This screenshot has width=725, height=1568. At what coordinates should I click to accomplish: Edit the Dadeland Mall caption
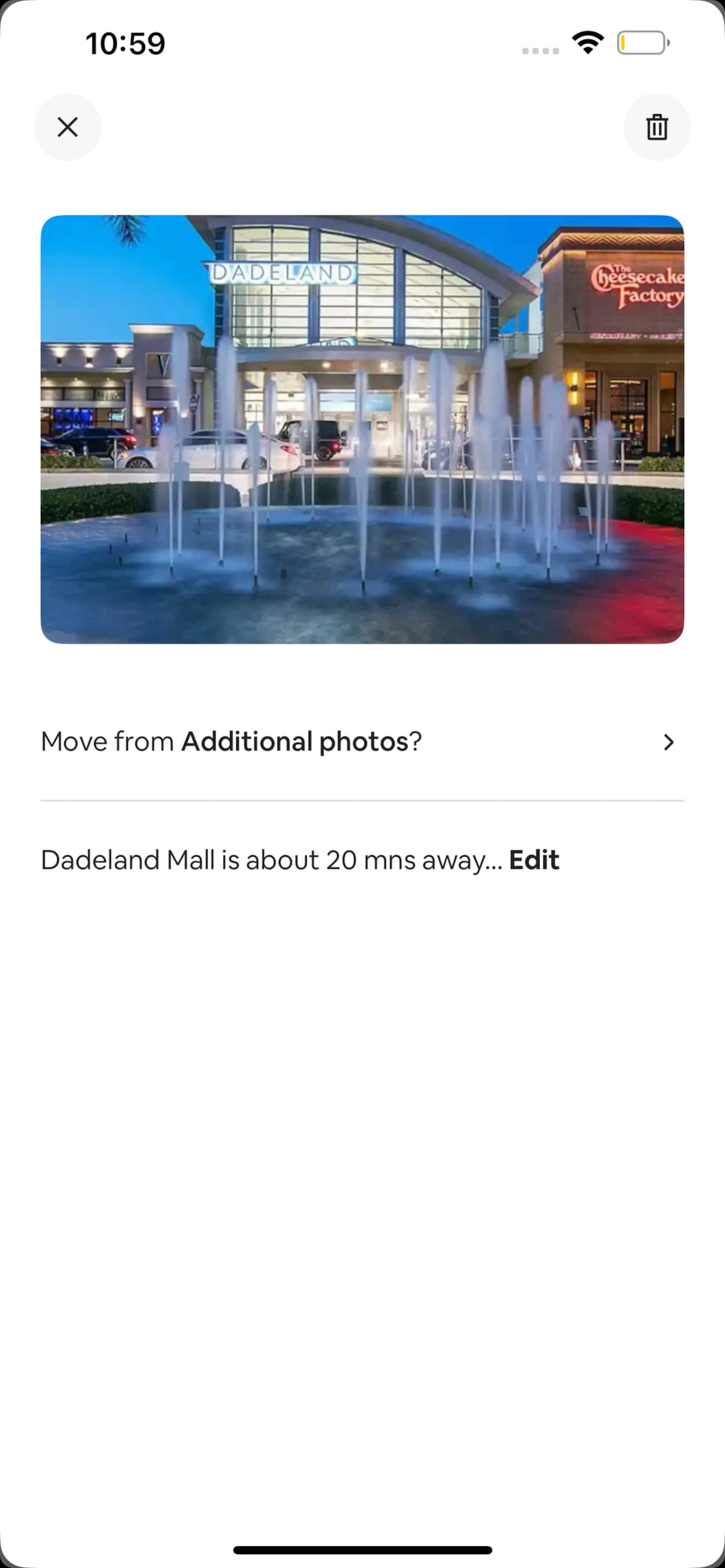point(534,859)
